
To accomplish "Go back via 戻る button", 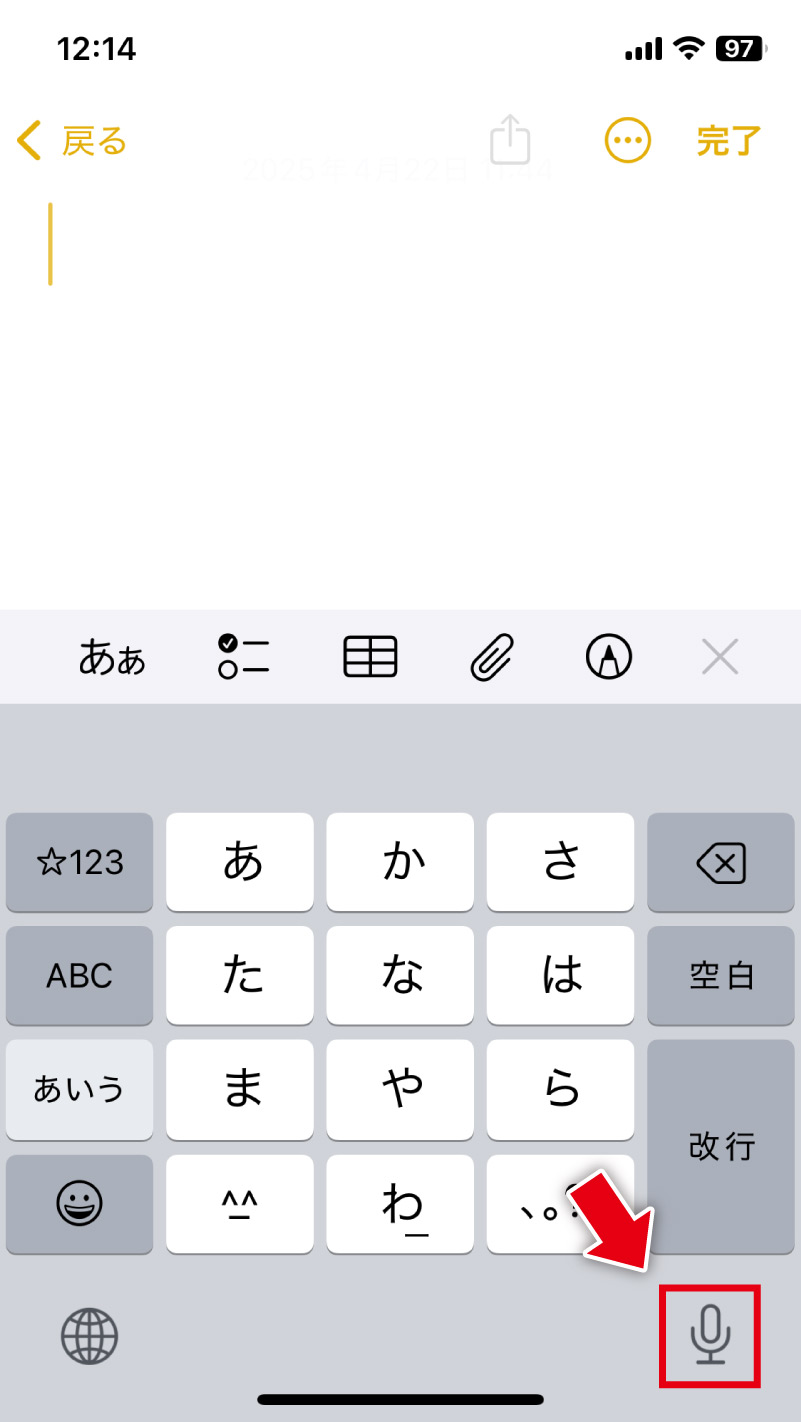I will [x=72, y=142].
